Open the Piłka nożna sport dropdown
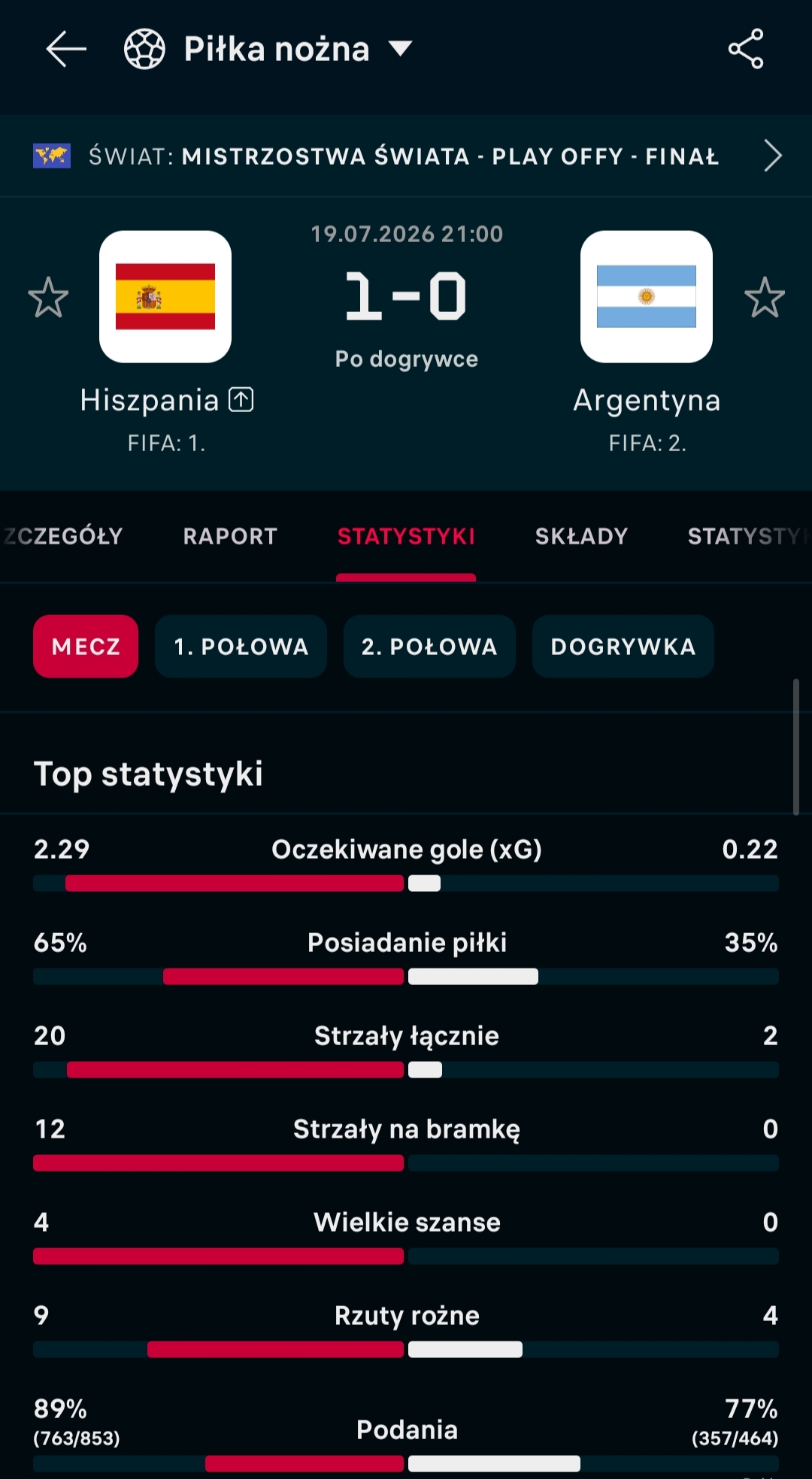The image size is (812, 1479). (x=268, y=49)
